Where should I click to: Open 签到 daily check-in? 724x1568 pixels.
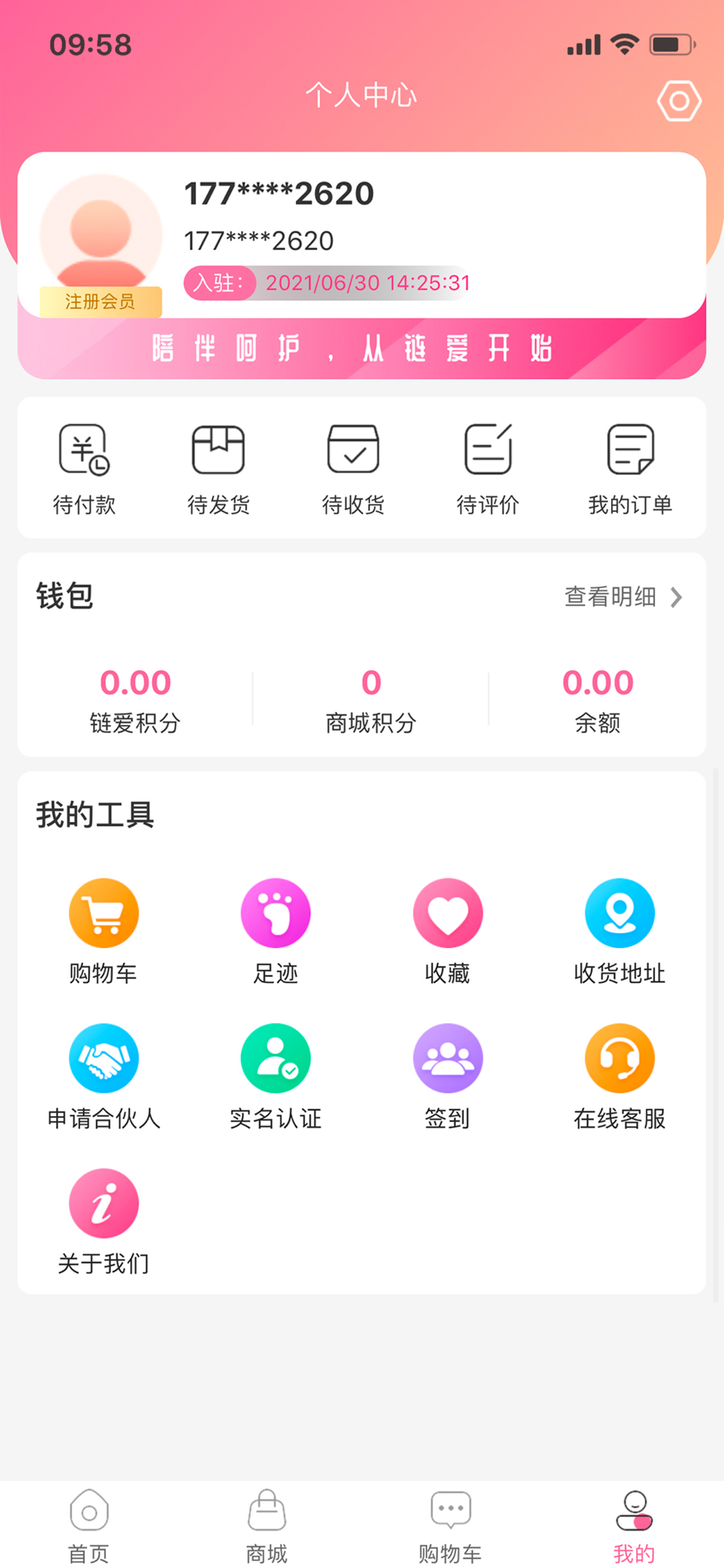pyautogui.click(x=447, y=1076)
